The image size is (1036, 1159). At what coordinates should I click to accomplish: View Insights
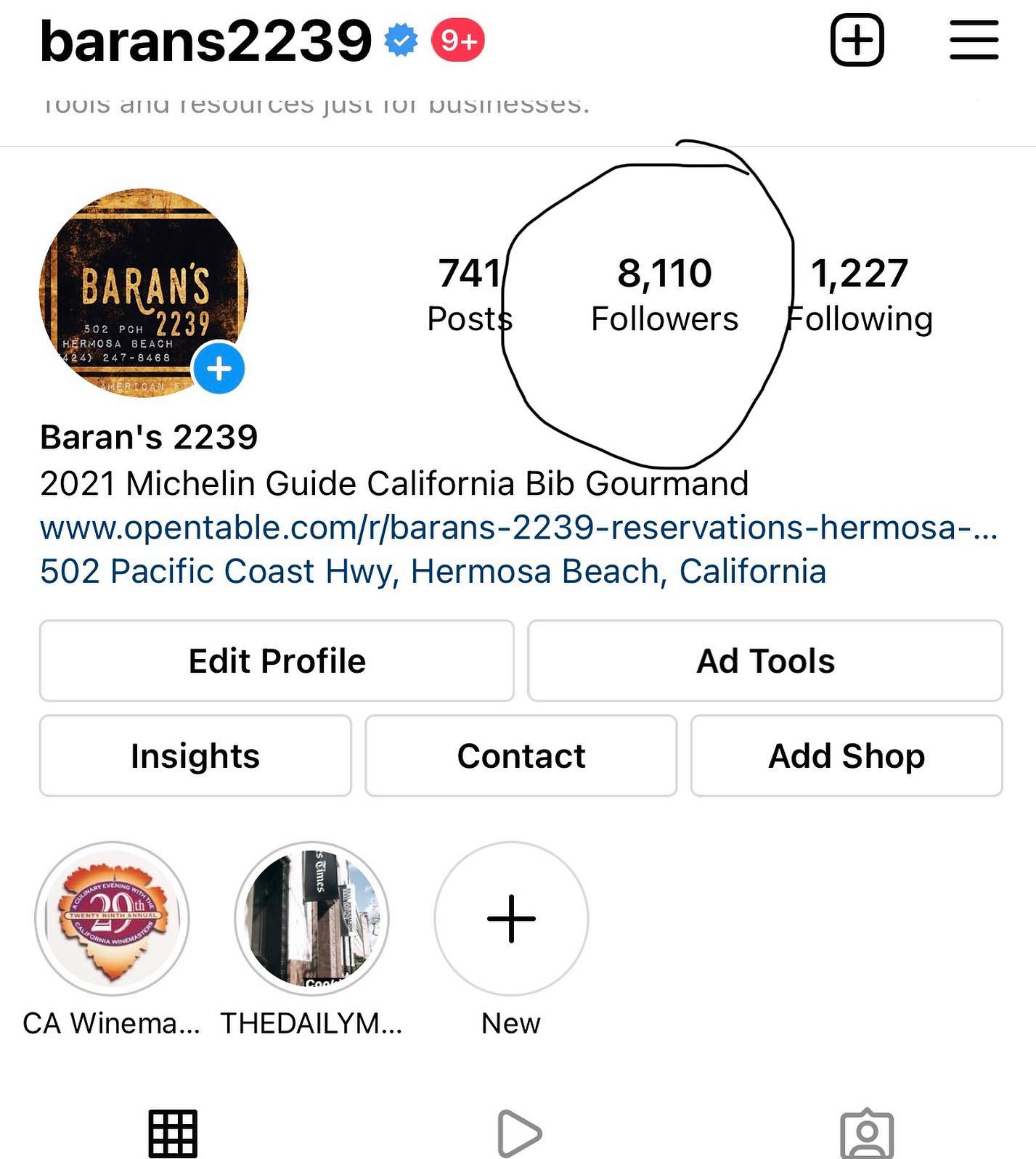195,755
